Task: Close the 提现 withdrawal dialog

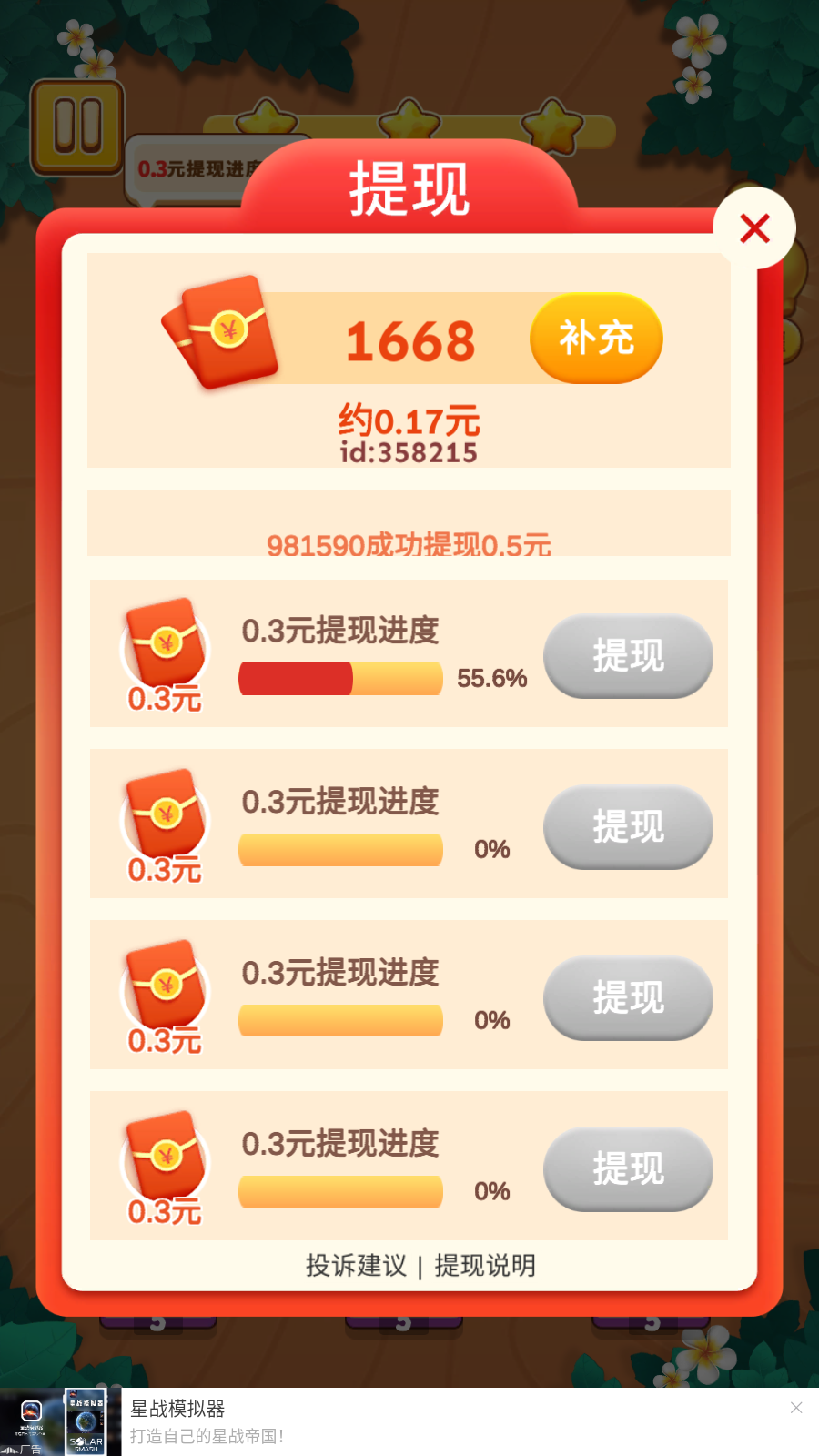Action: click(753, 228)
